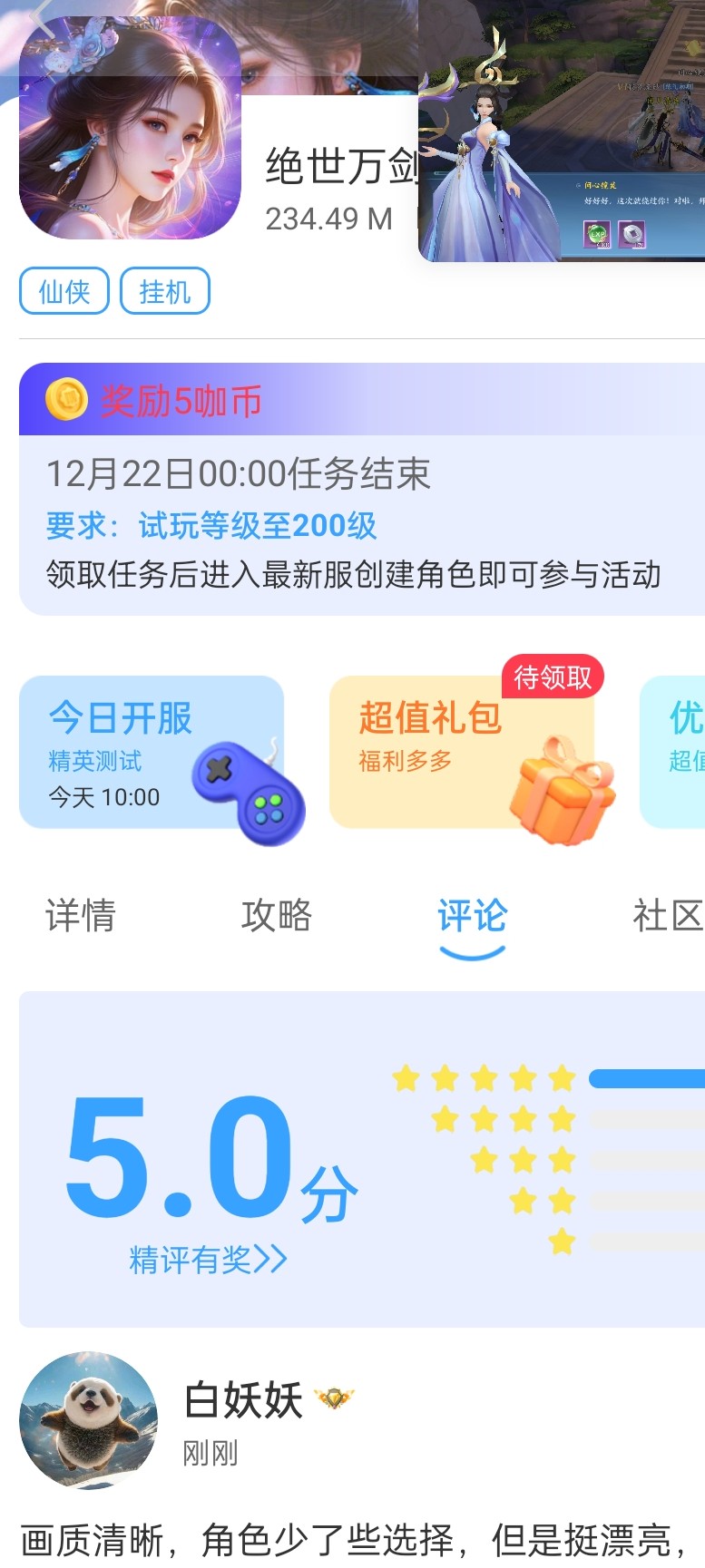Select the 挂机 tag chip
This screenshot has width=705, height=1568.
[x=165, y=291]
